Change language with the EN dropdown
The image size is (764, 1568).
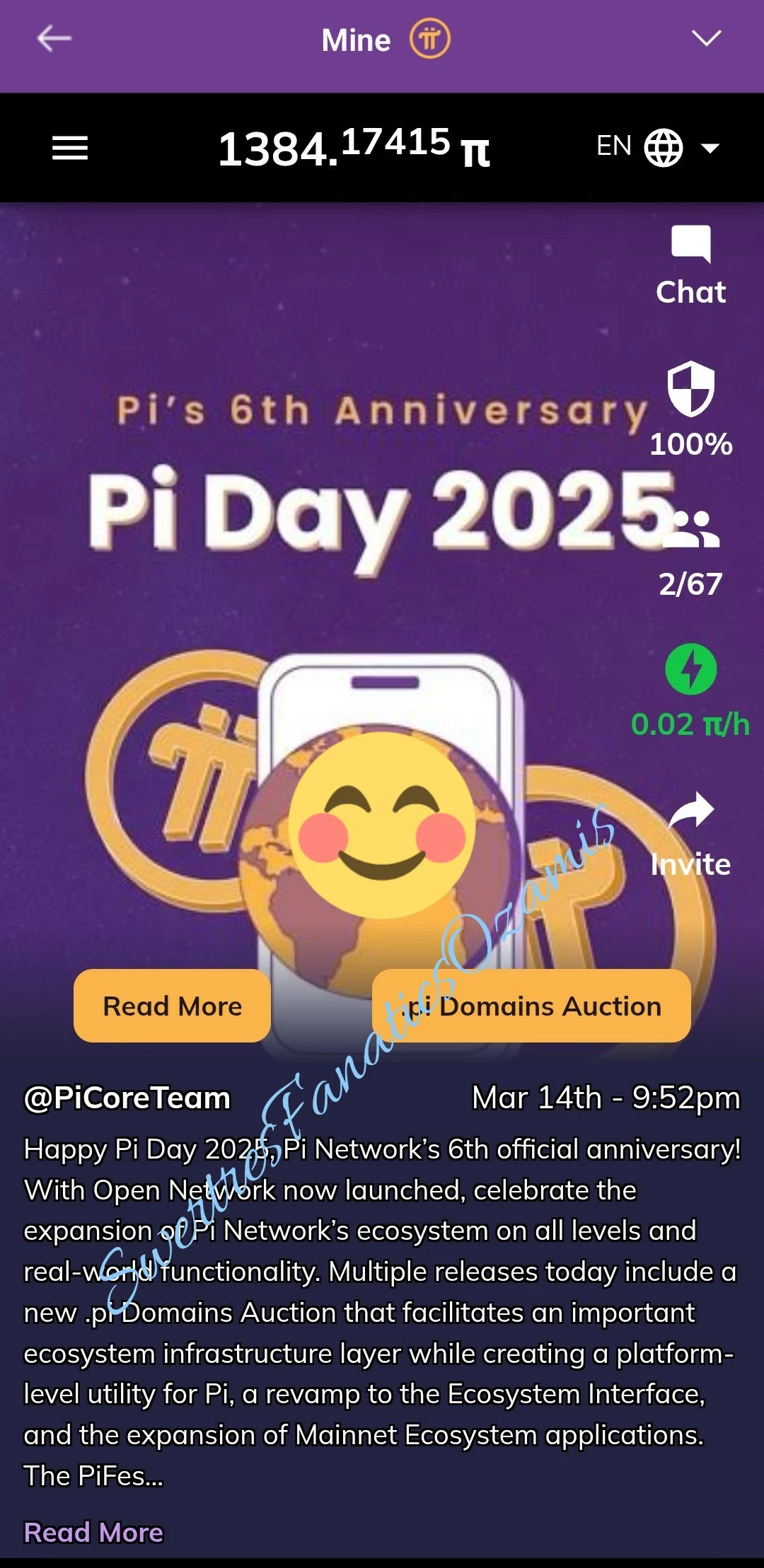tap(658, 147)
